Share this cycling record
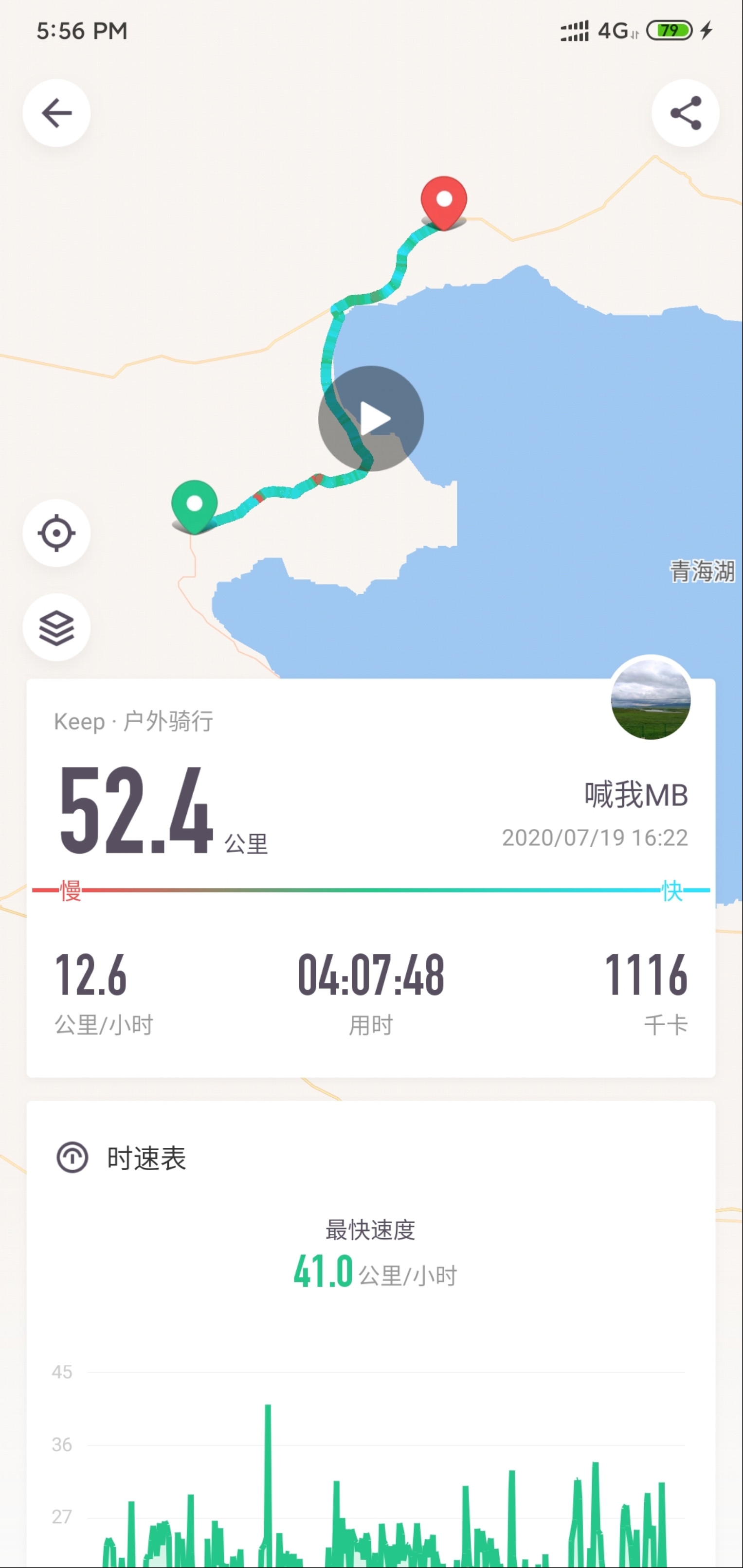The height and width of the screenshot is (1568, 743). 685,113
